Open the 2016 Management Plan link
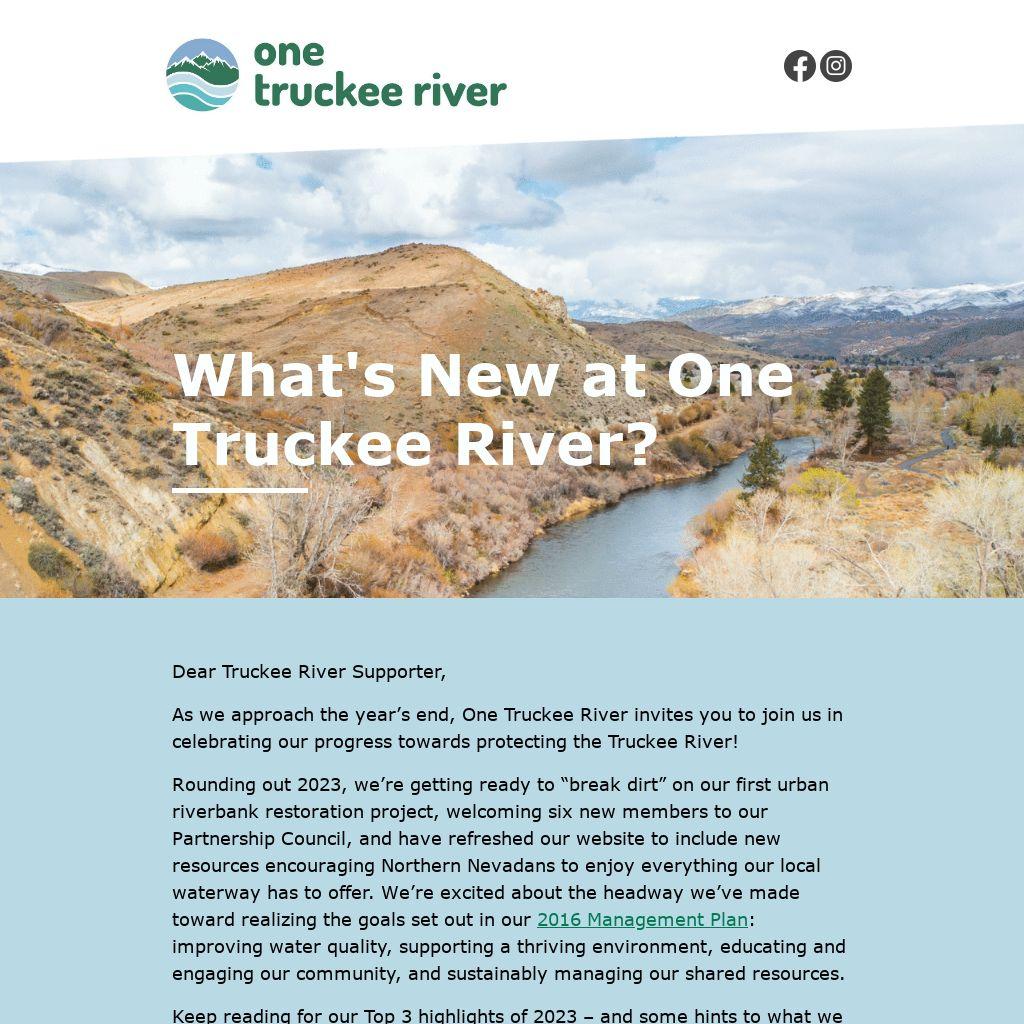The image size is (1024, 1024). tap(642, 919)
